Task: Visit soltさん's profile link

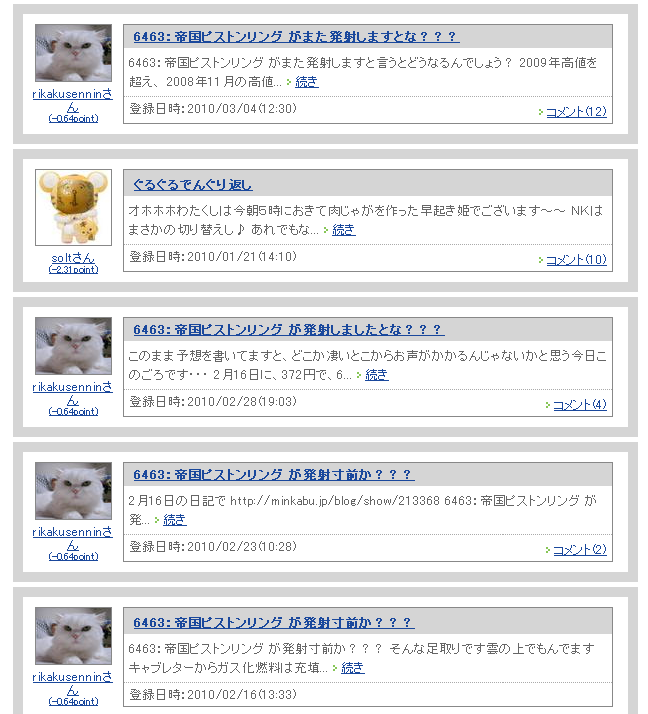Action: (73, 258)
